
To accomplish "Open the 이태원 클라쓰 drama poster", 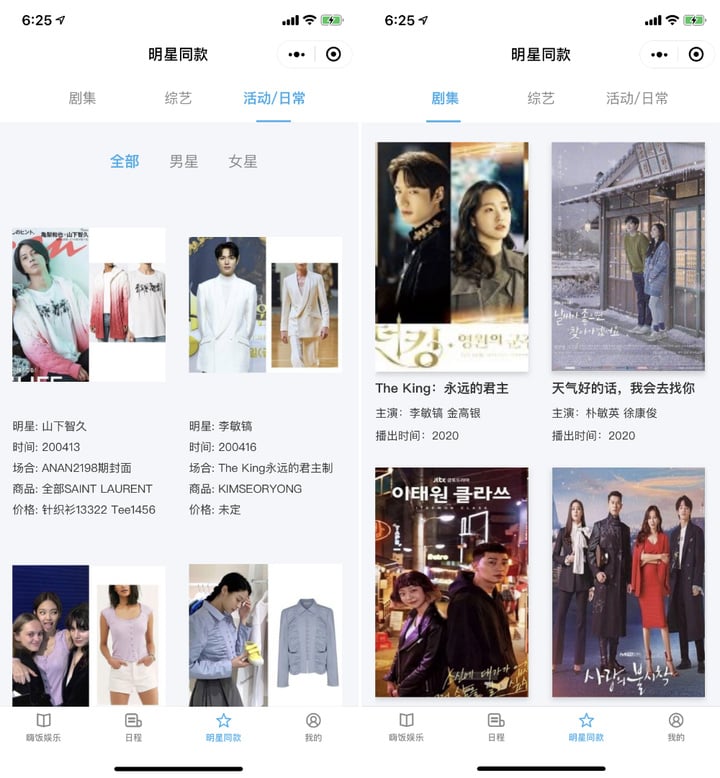I will click(x=452, y=582).
